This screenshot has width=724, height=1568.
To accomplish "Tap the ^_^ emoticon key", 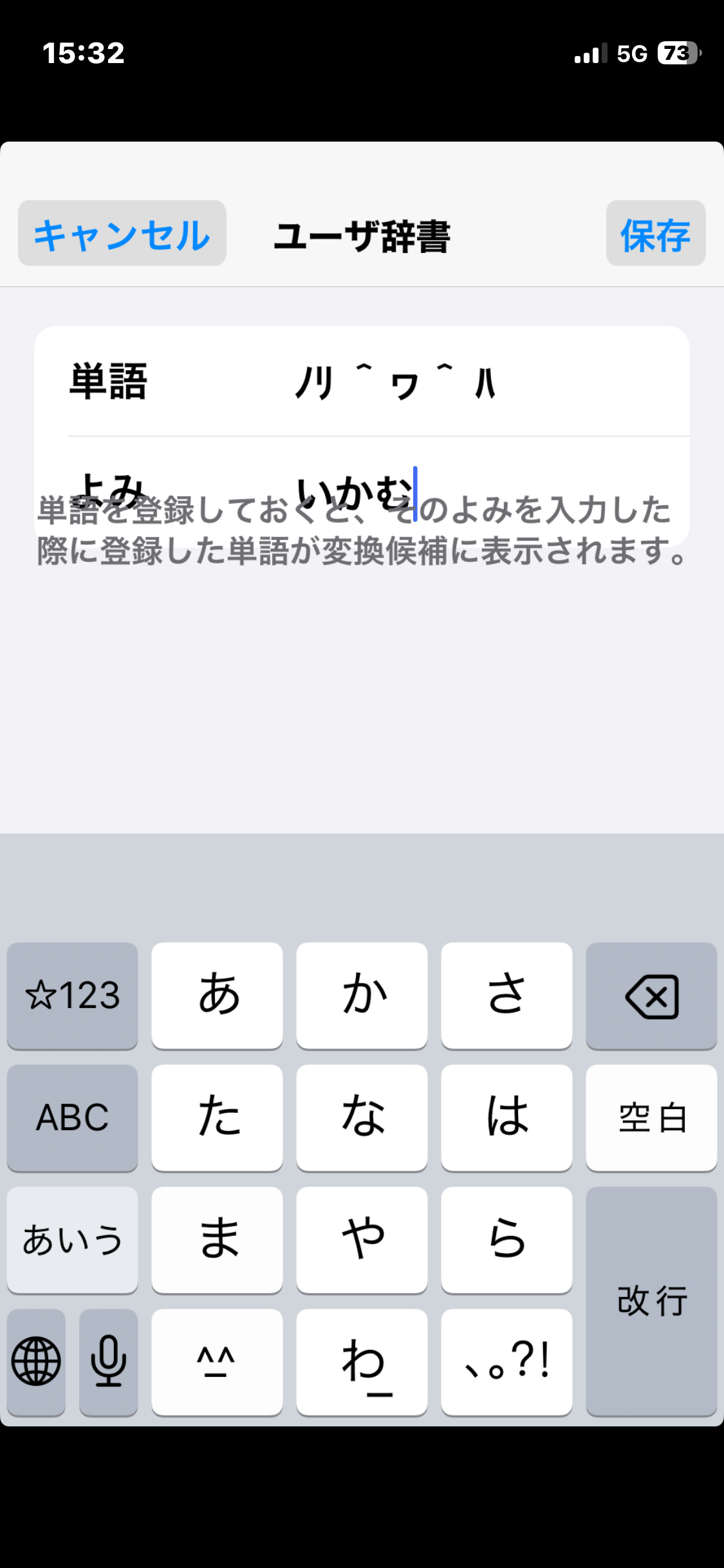I will click(x=217, y=1362).
